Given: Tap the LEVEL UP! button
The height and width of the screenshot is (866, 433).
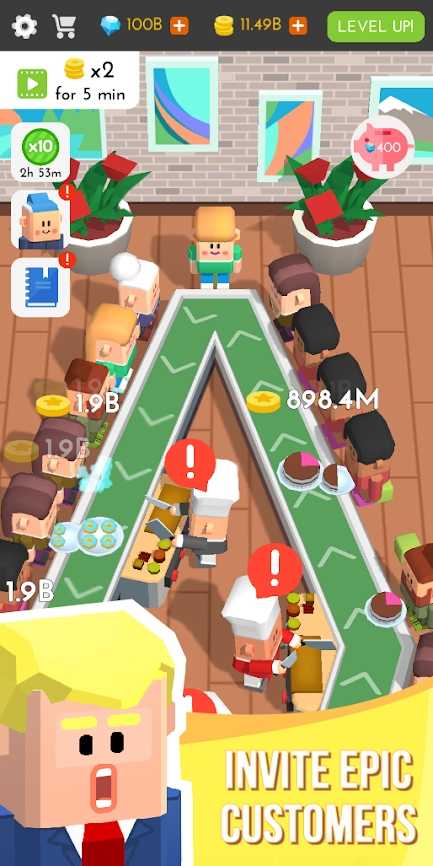Looking at the screenshot, I should (375, 26).
